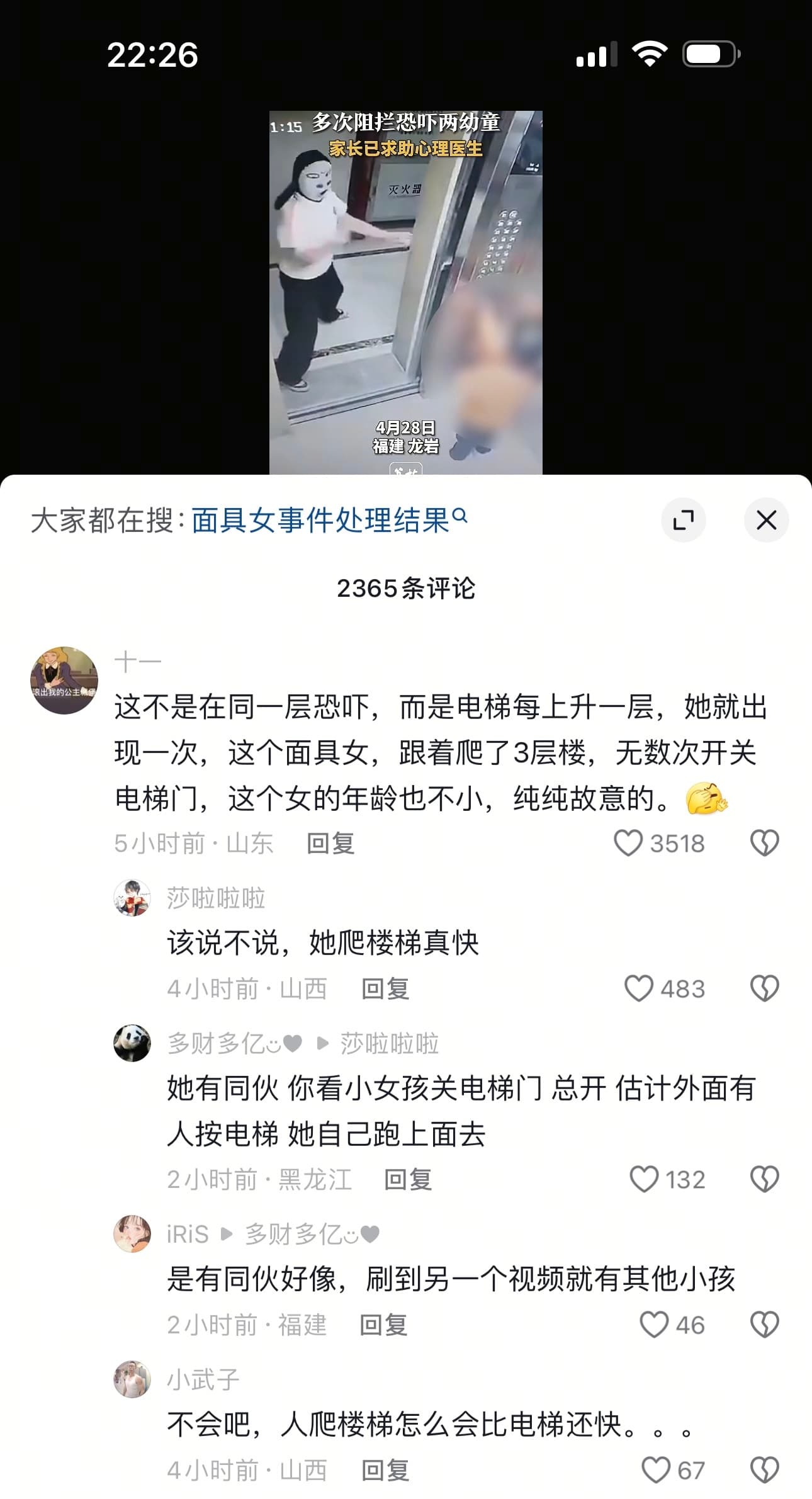Like the comment by 十一
812x1499 pixels.
(628, 843)
